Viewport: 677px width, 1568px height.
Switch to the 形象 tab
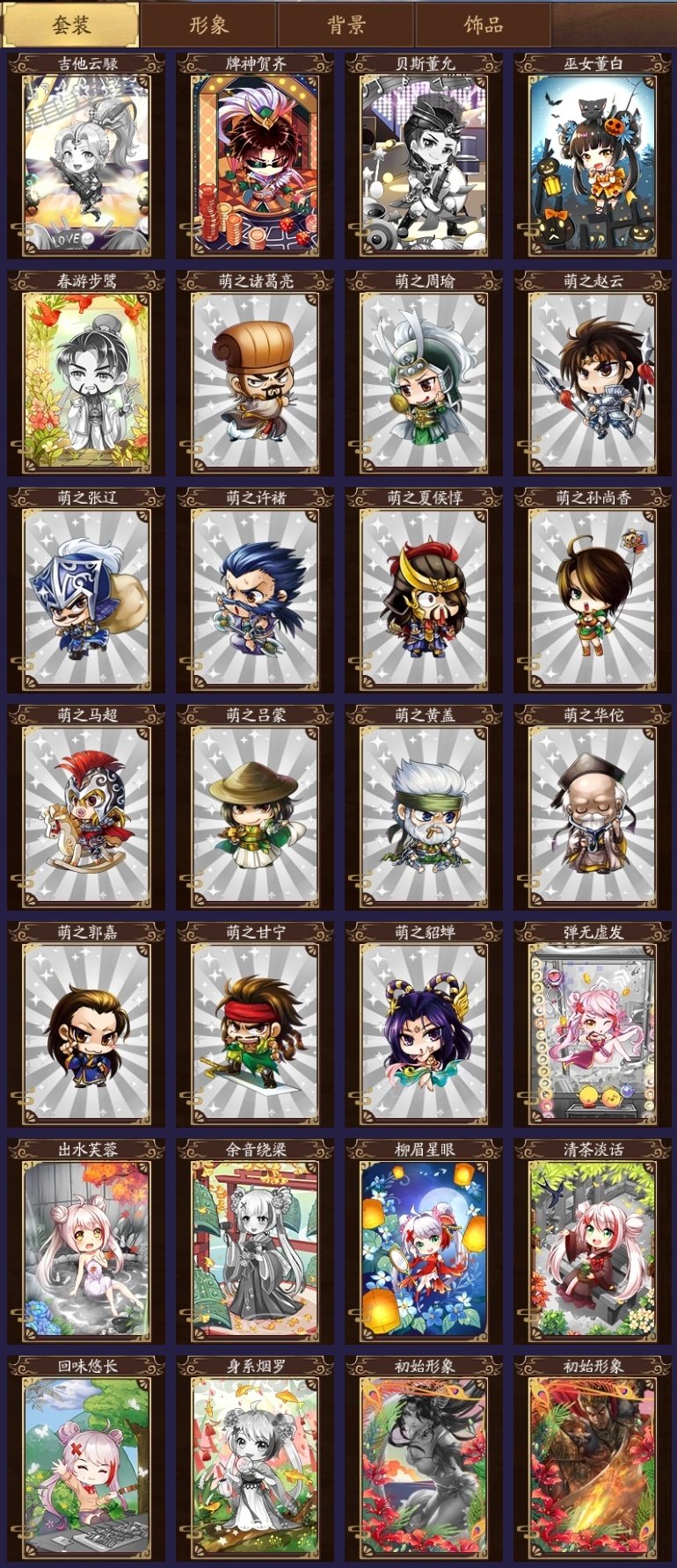pos(209,25)
